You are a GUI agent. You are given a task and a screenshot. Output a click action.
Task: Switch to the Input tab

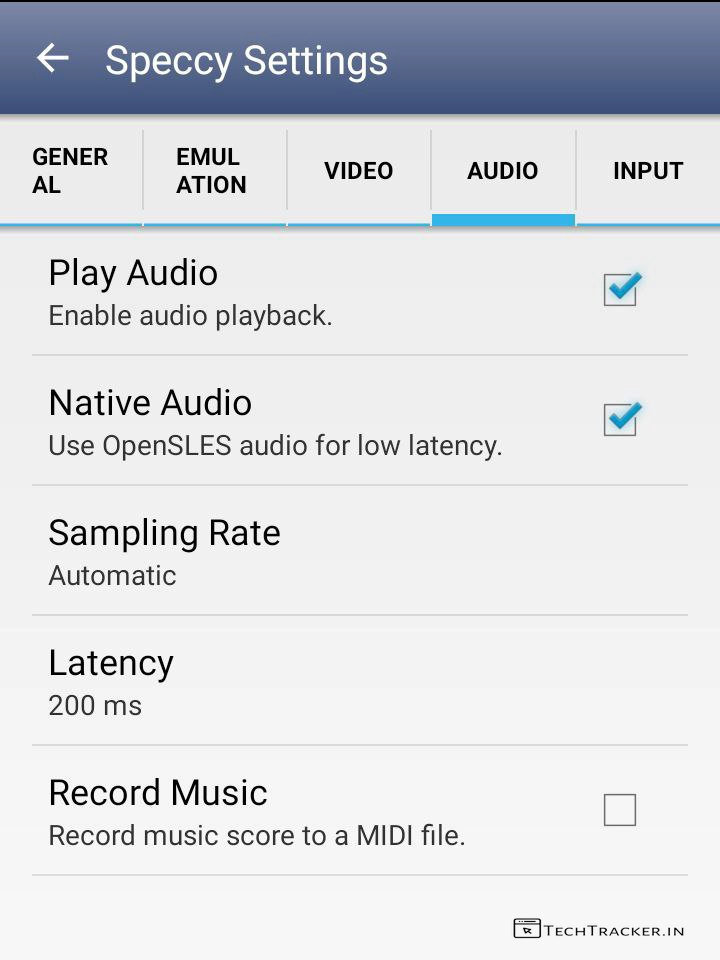pyautogui.click(x=647, y=171)
